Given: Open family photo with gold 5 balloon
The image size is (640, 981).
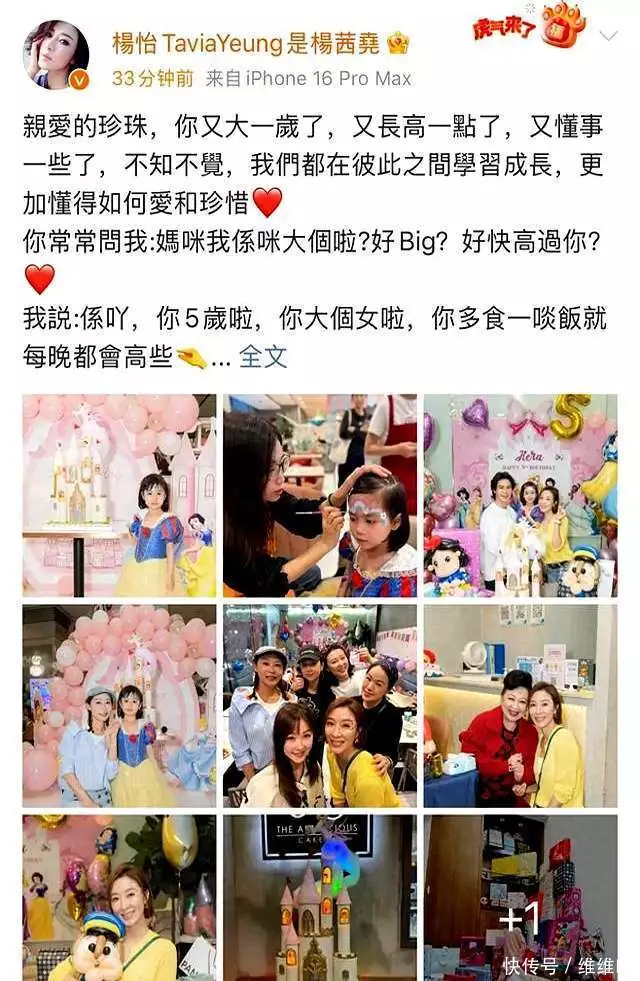Looking at the screenshot, I should [x=520, y=495].
